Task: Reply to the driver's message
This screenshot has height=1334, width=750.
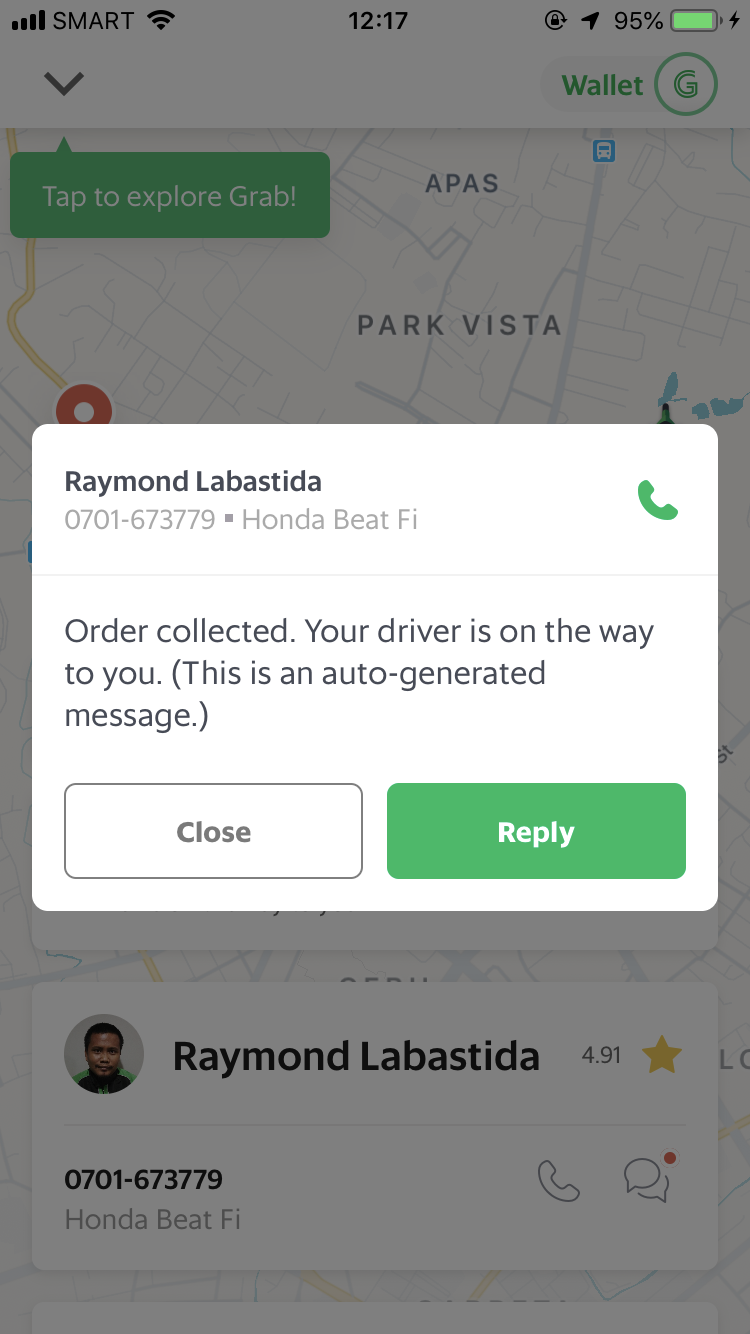Action: [536, 831]
